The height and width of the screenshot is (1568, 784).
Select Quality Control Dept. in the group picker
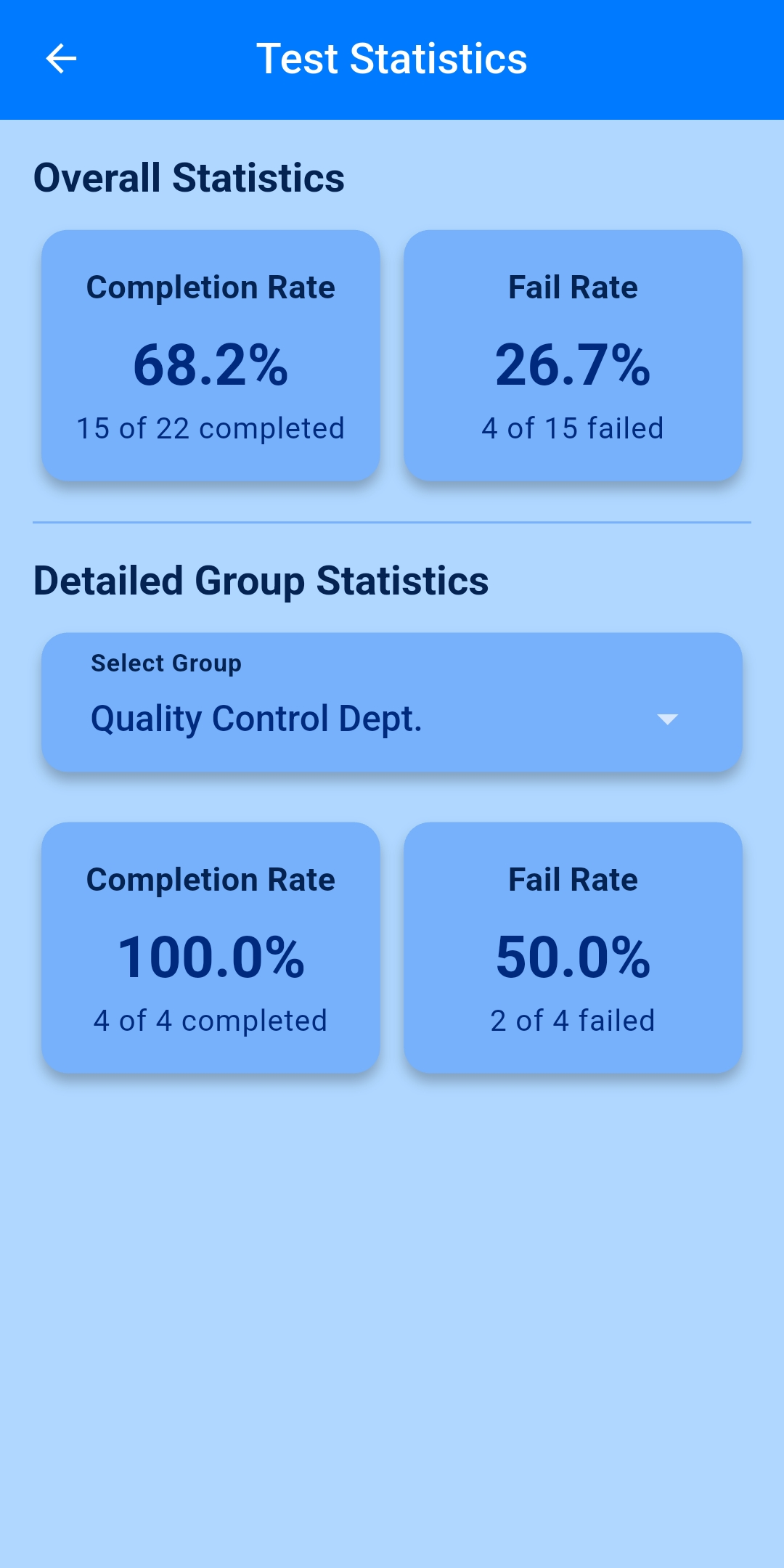tap(256, 719)
